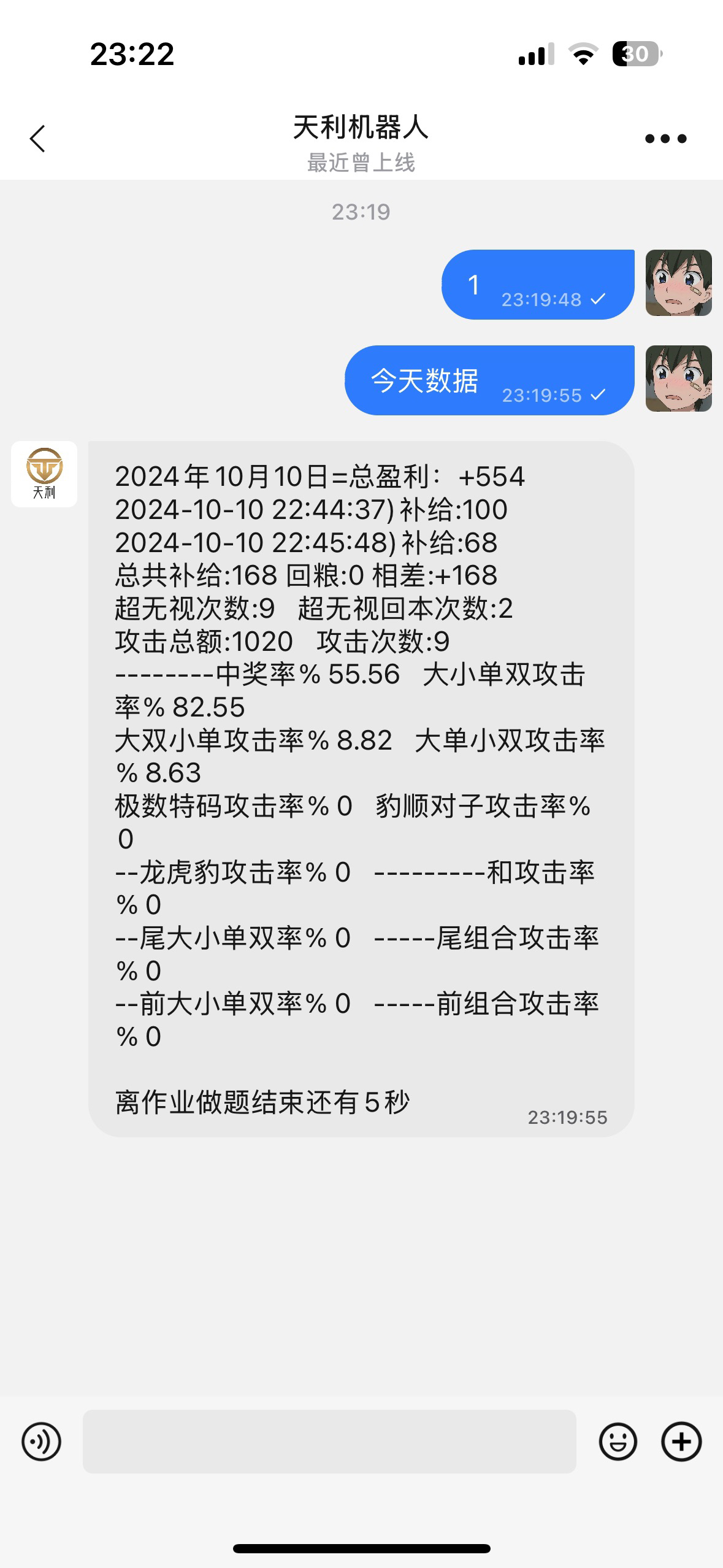
Task: Open 天利机器人 chat title details
Action: point(361,128)
